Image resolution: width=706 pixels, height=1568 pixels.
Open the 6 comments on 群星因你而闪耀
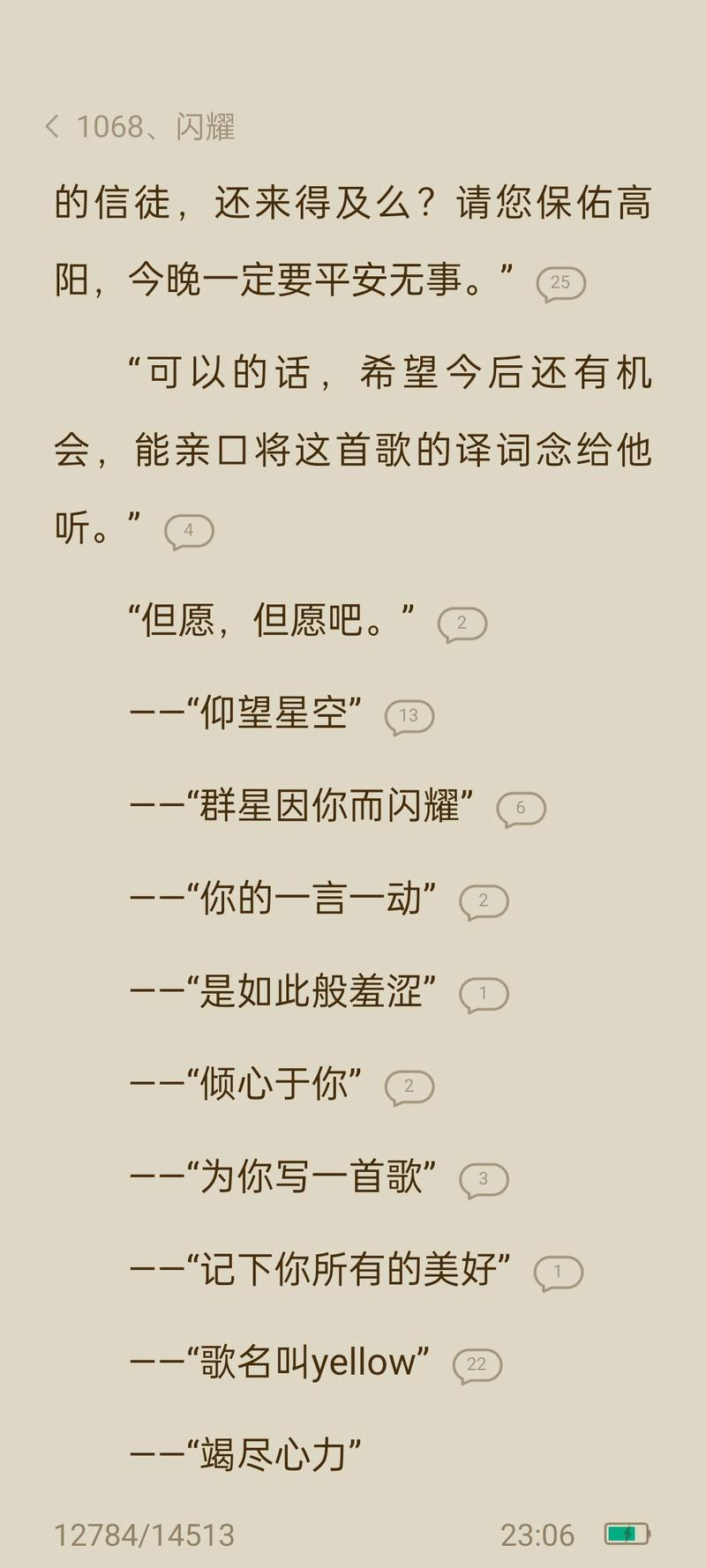(521, 810)
